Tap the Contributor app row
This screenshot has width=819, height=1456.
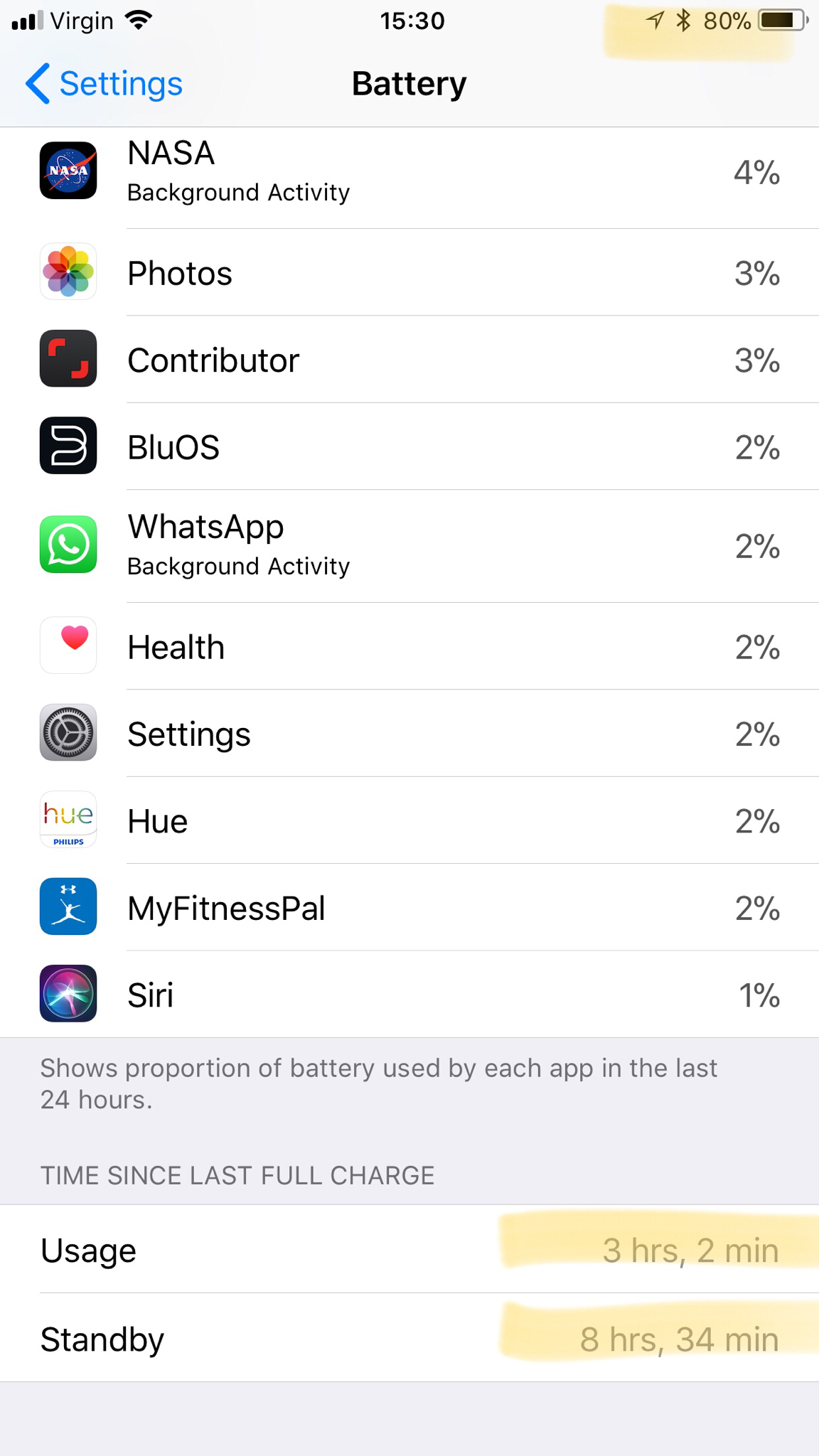(409, 360)
